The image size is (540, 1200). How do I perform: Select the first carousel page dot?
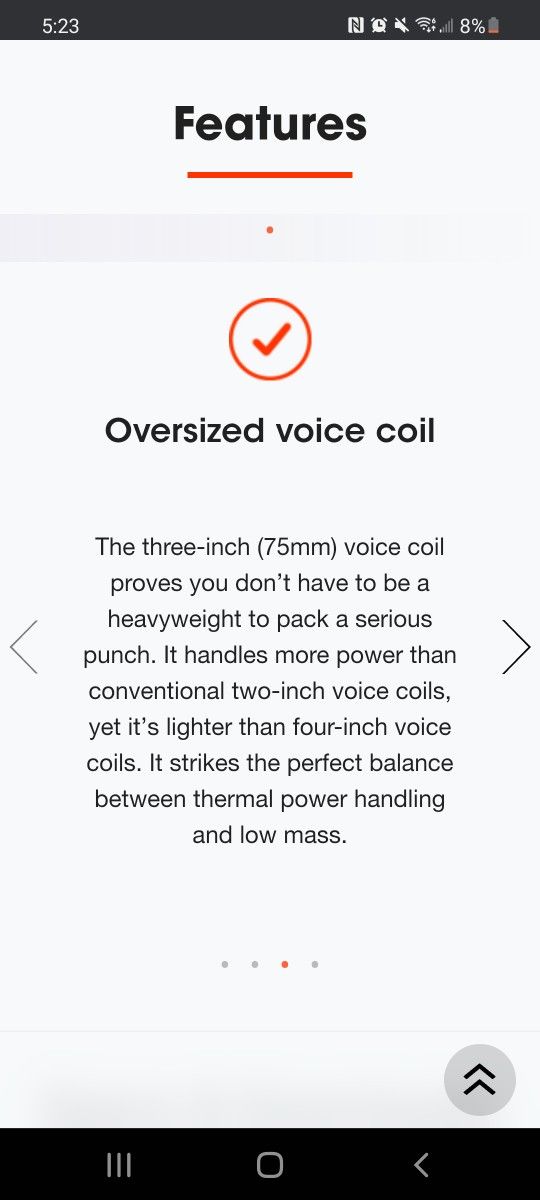click(225, 965)
